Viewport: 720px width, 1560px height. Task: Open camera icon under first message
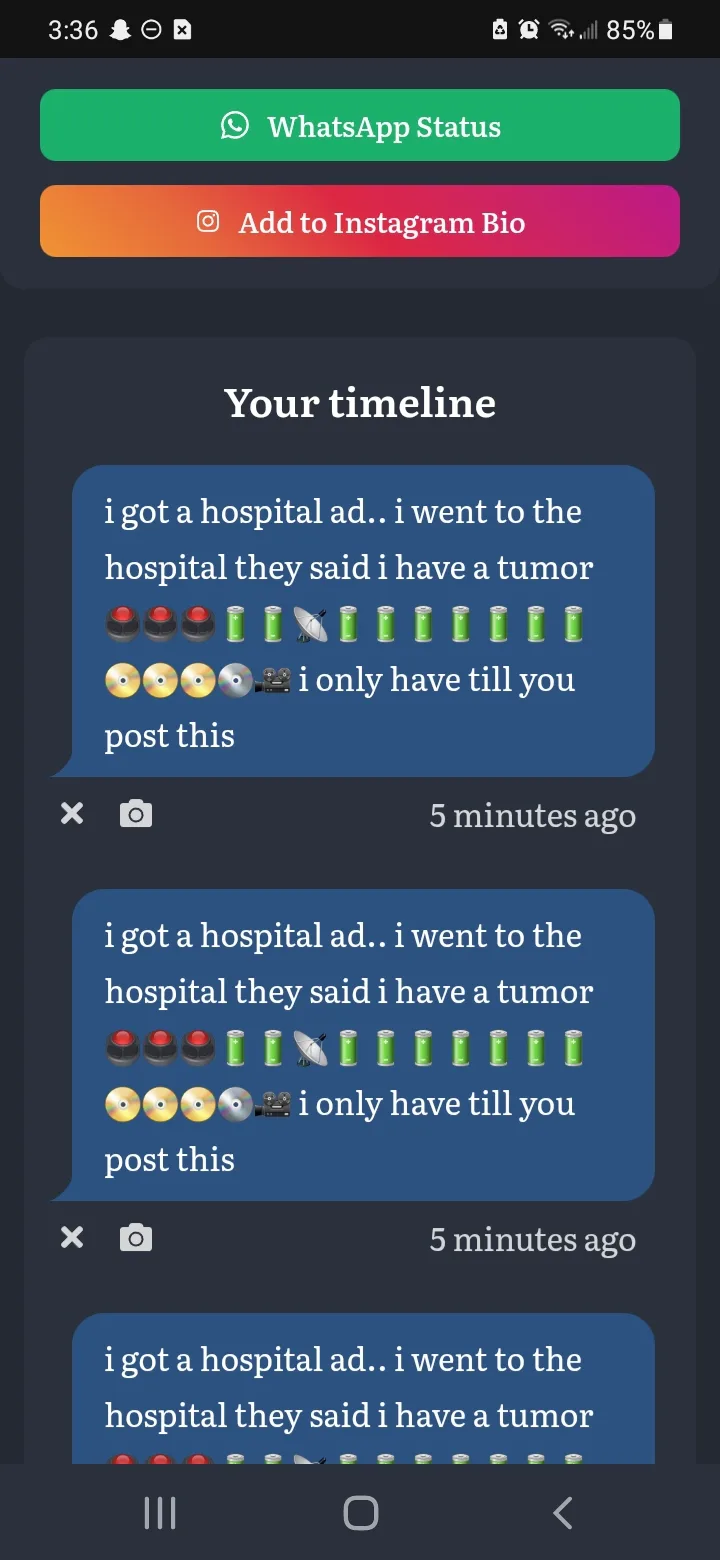pyautogui.click(x=136, y=814)
